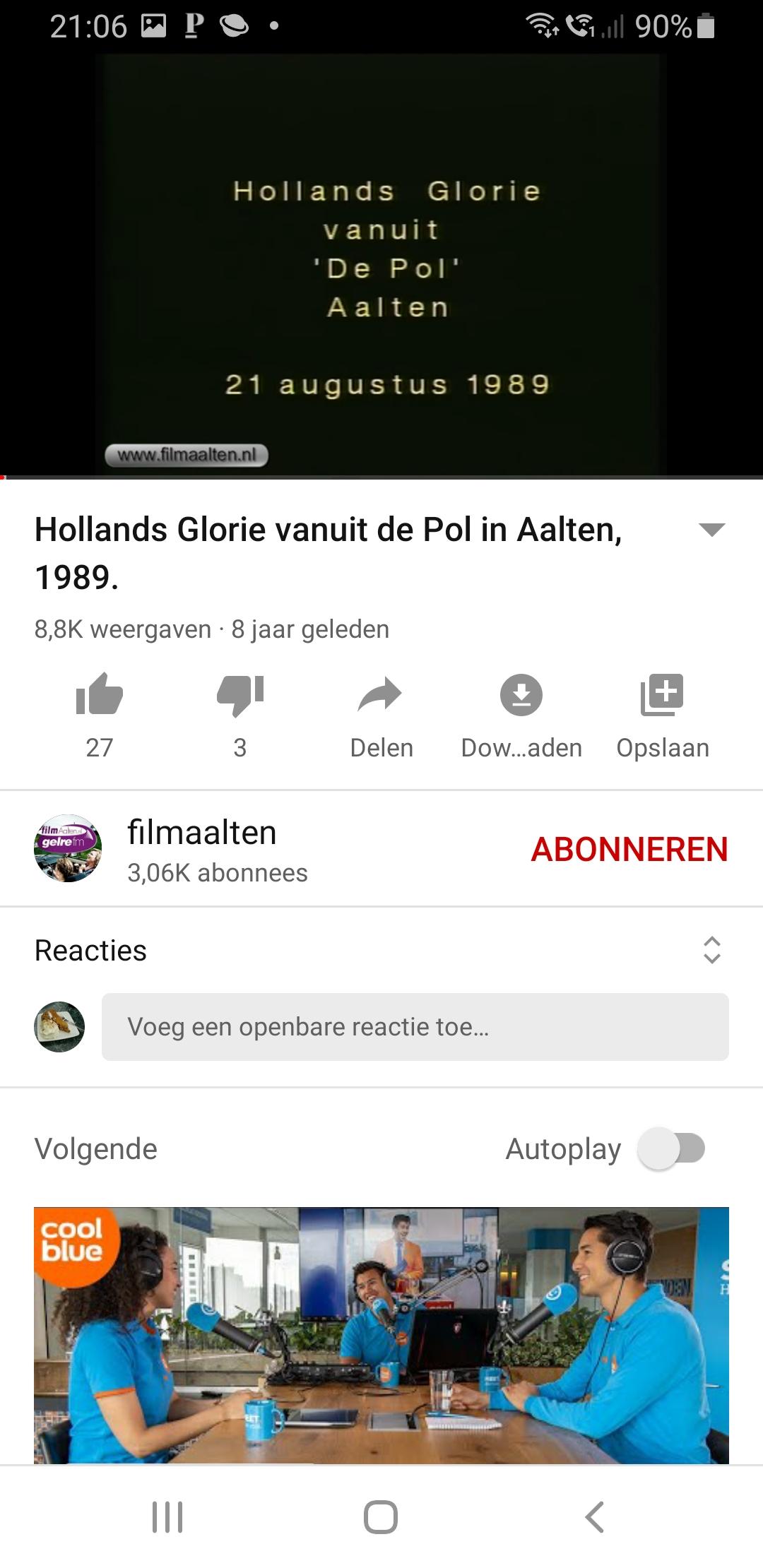Subscribe with the ABONNEREN button
763x1568 pixels.
(629, 849)
